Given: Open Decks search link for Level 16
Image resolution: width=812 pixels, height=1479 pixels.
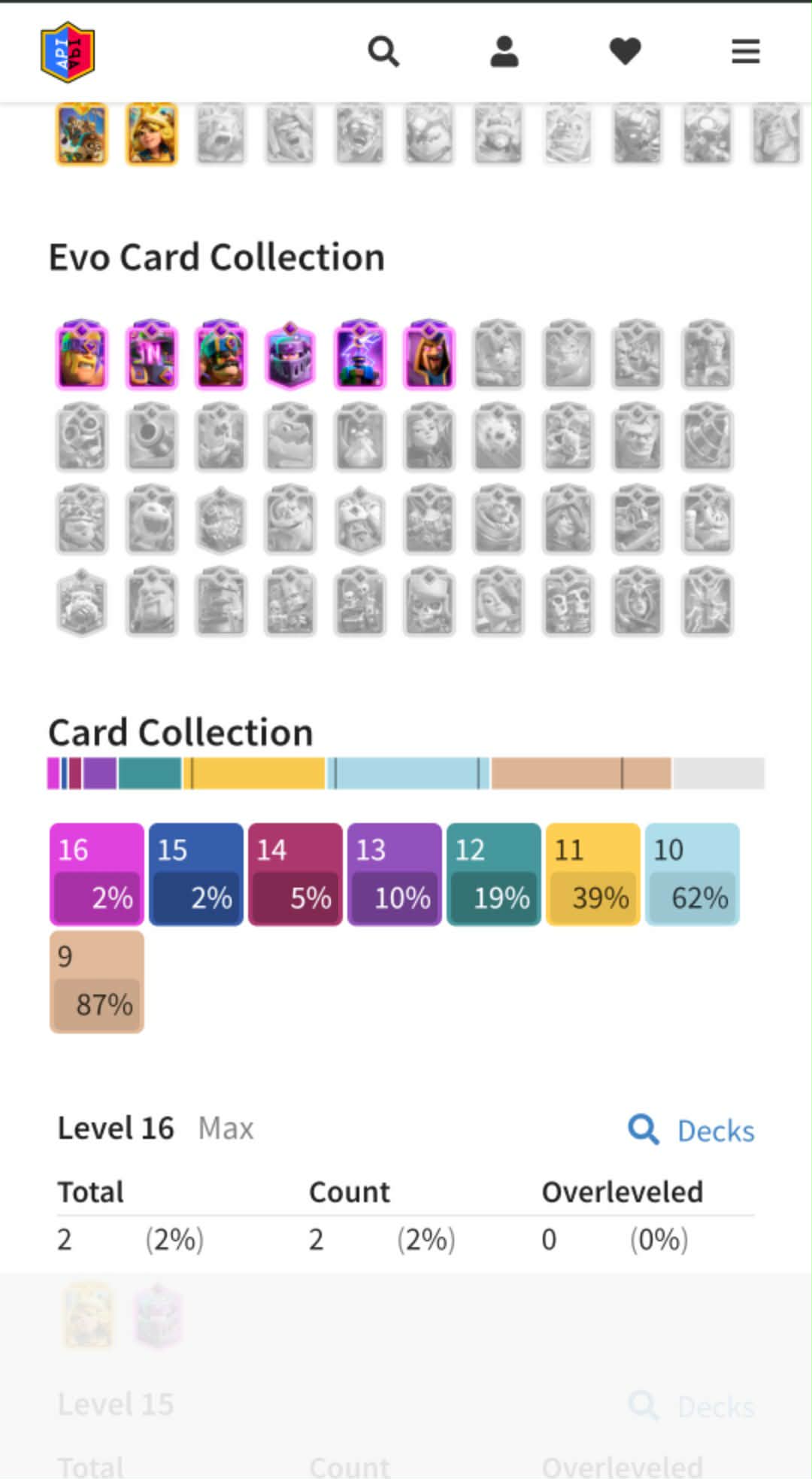Looking at the screenshot, I should pyautogui.click(x=692, y=1130).
